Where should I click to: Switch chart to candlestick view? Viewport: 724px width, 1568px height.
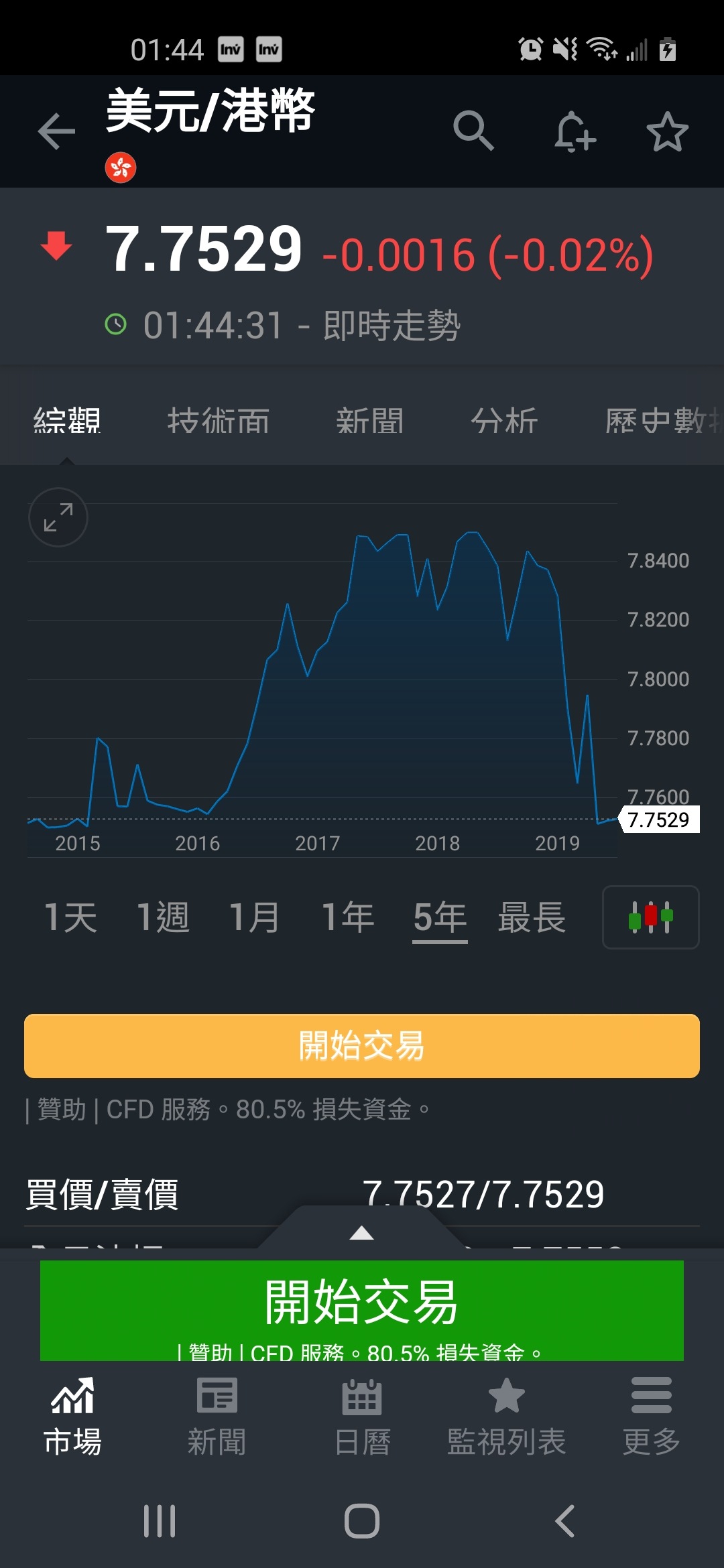click(x=649, y=917)
